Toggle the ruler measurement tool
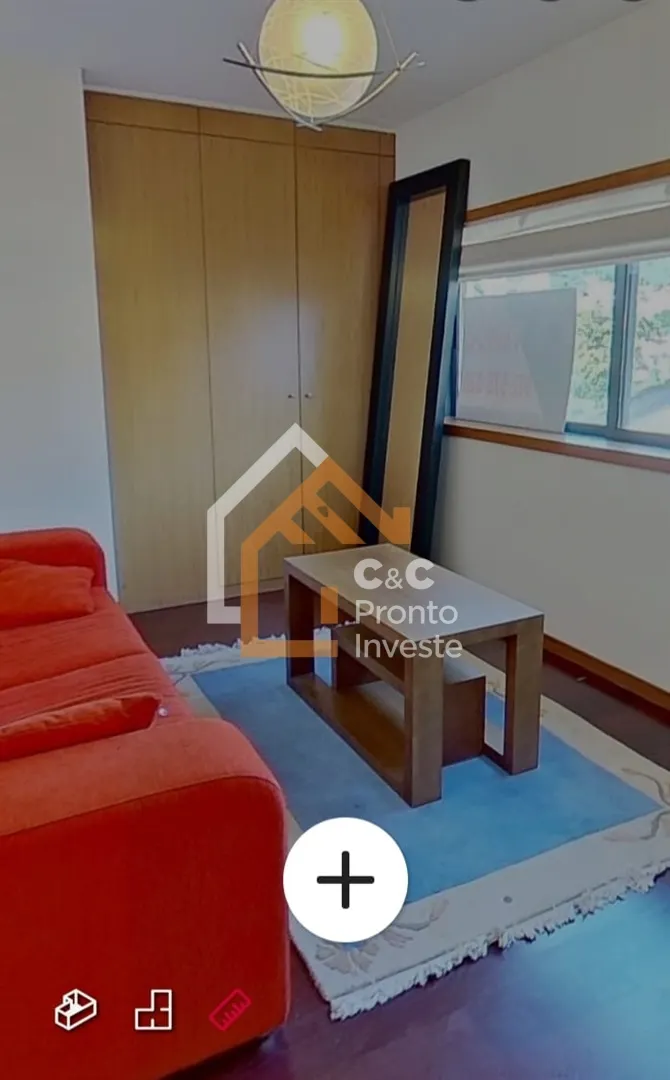This screenshot has width=670, height=1080. click(230, 1010)
